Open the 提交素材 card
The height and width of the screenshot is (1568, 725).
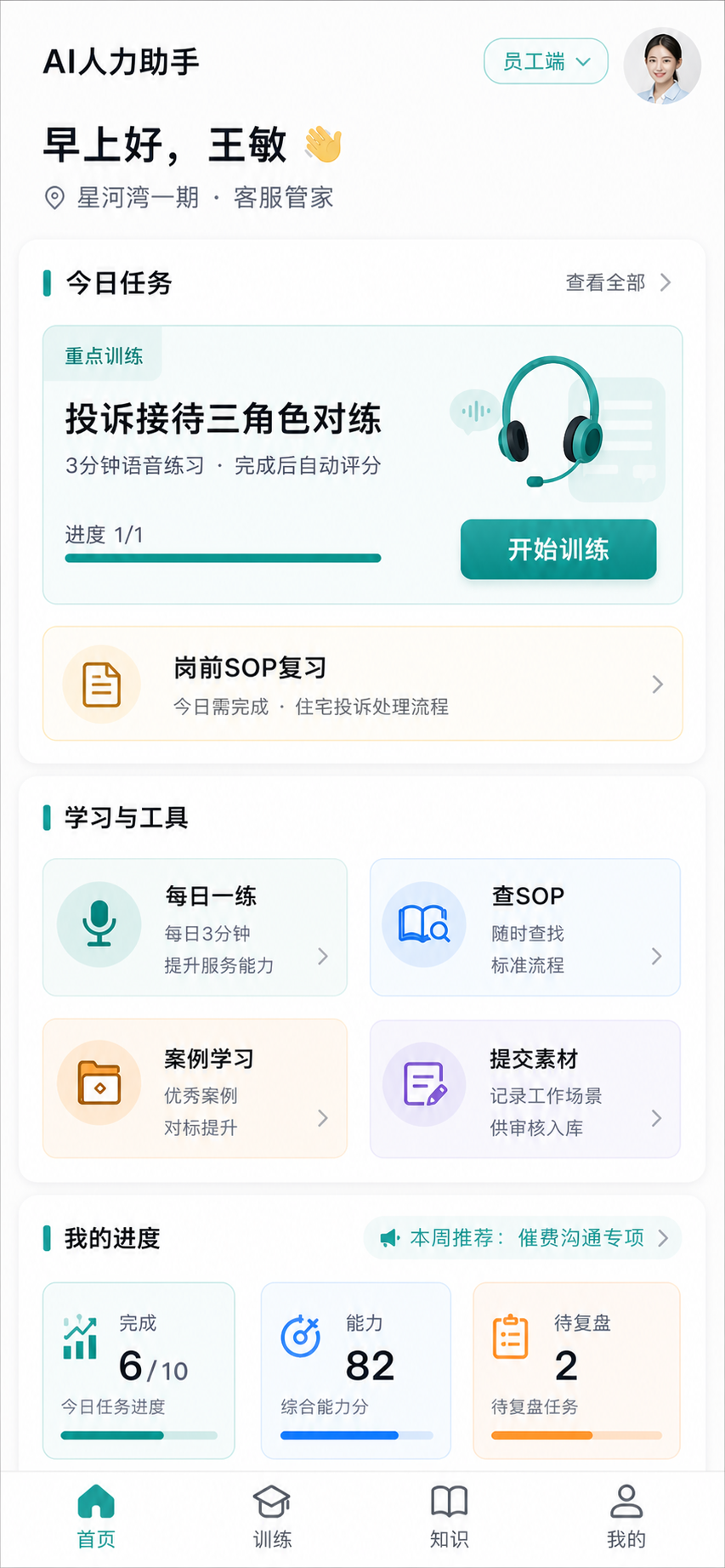click(525, 1088)
